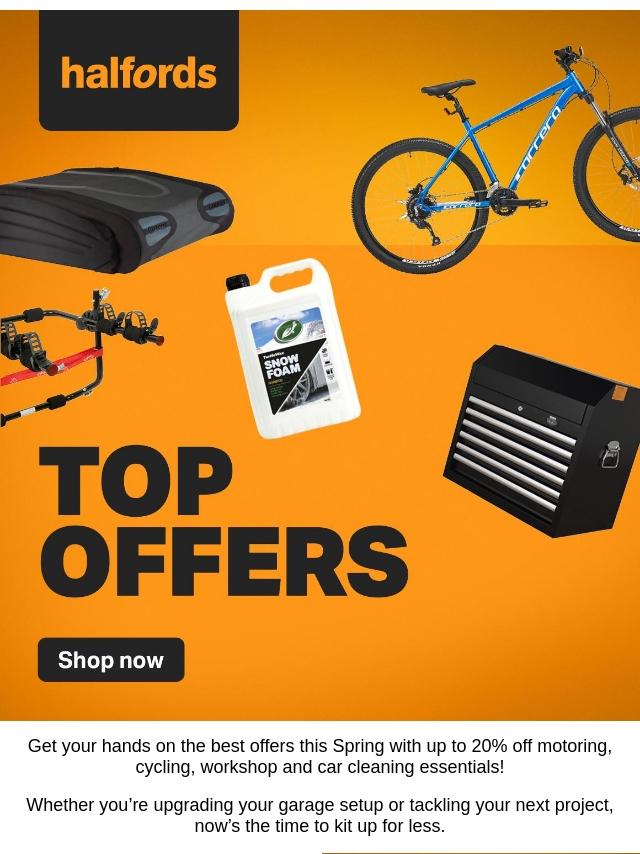Tap the Shop now button
This screenshot has width=640, height=854.
pos(111,660)
